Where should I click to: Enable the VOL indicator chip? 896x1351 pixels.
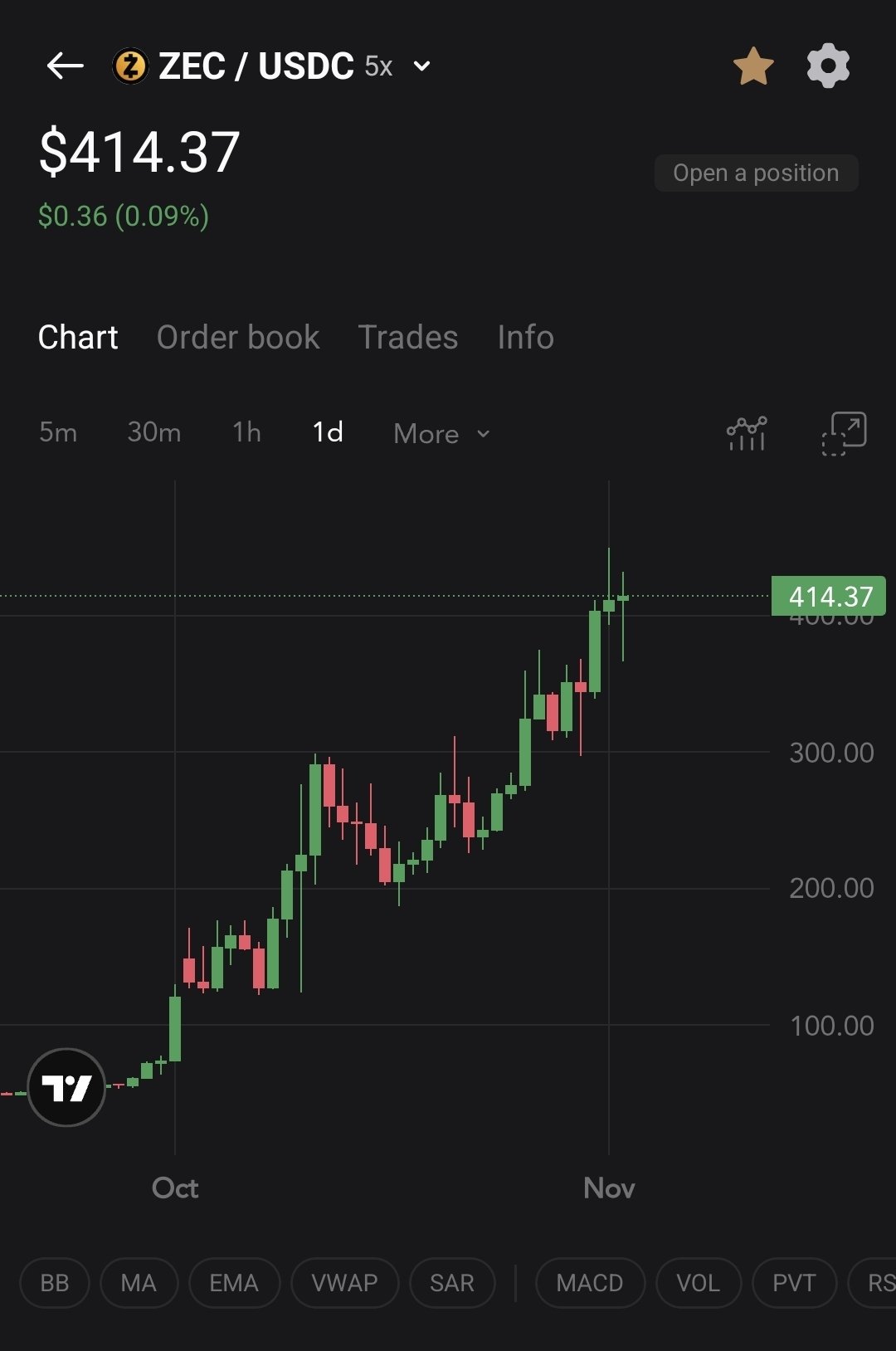coord(698,1283)
